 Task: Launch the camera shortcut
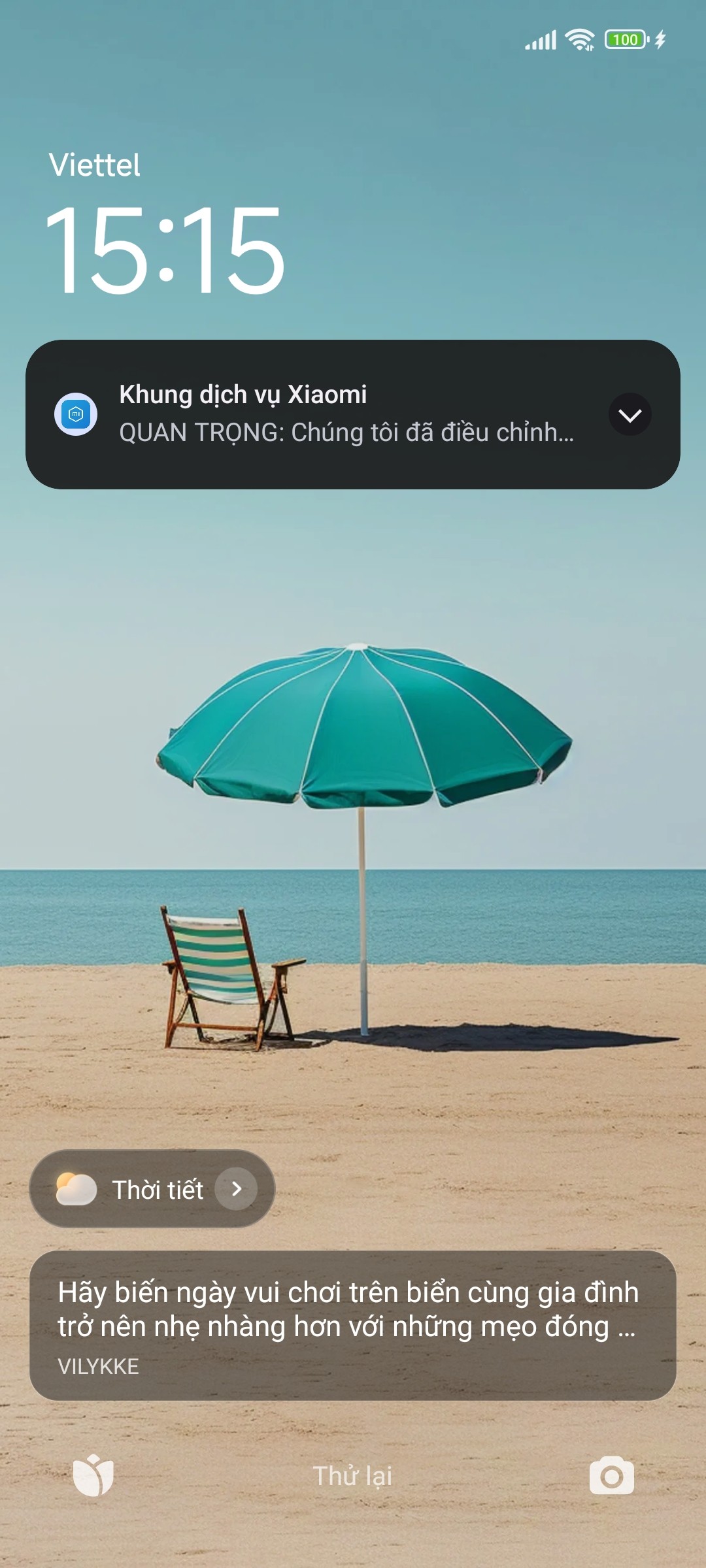611,1476
